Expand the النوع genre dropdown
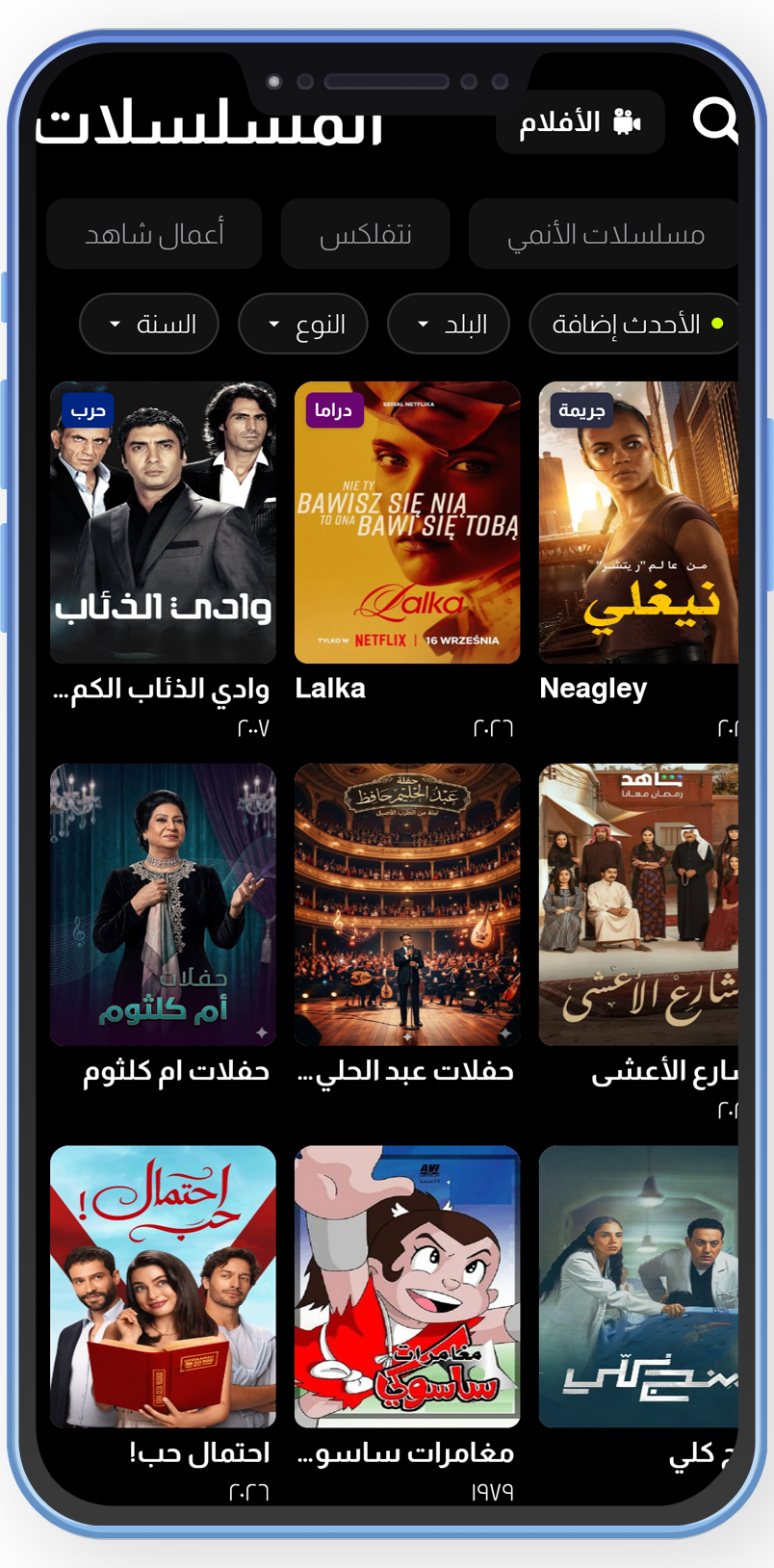Image resolution: width=774 pixels, height=1568 pixels. coord(304,324)
